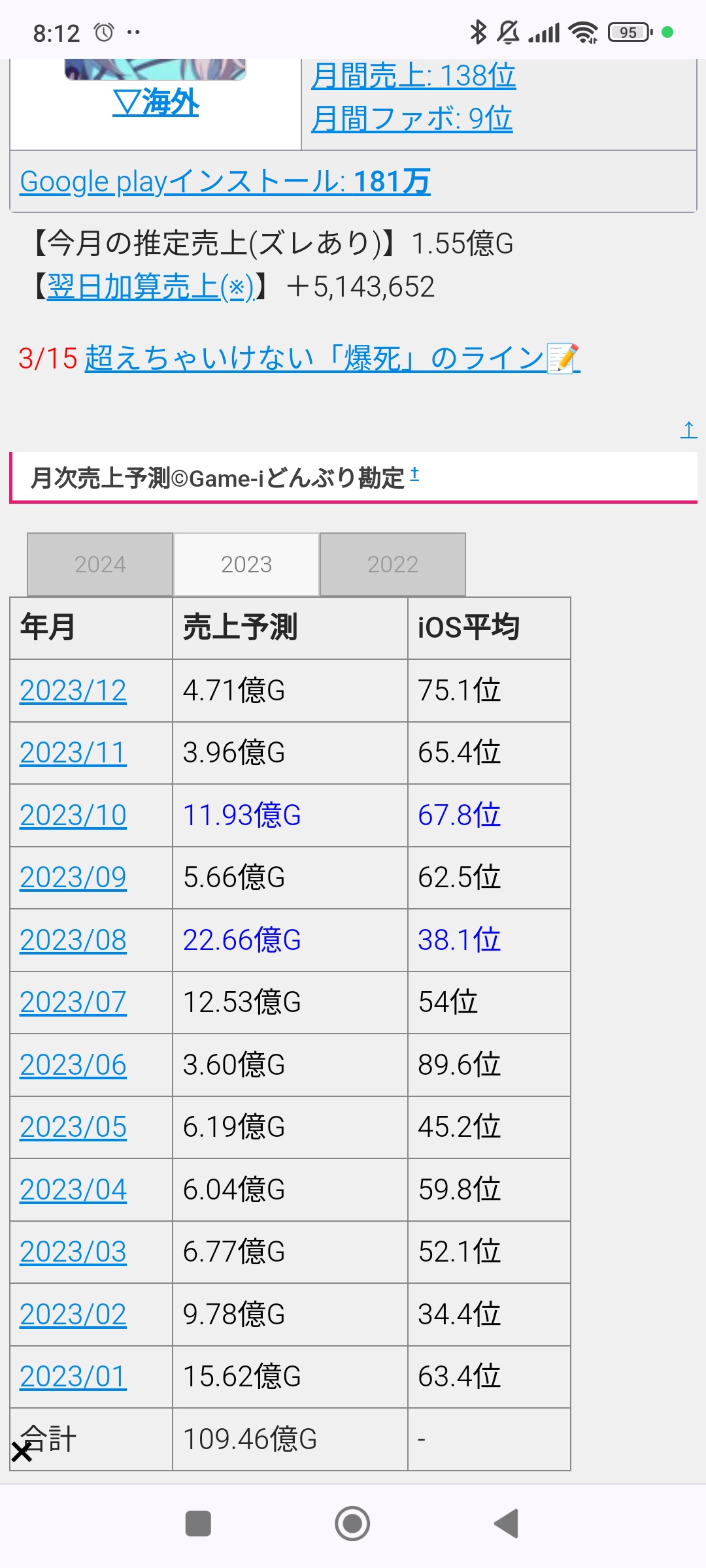Open the 2023/01 monthly link
Screen dimensions: 706x1568
[x=73, y=1377]
